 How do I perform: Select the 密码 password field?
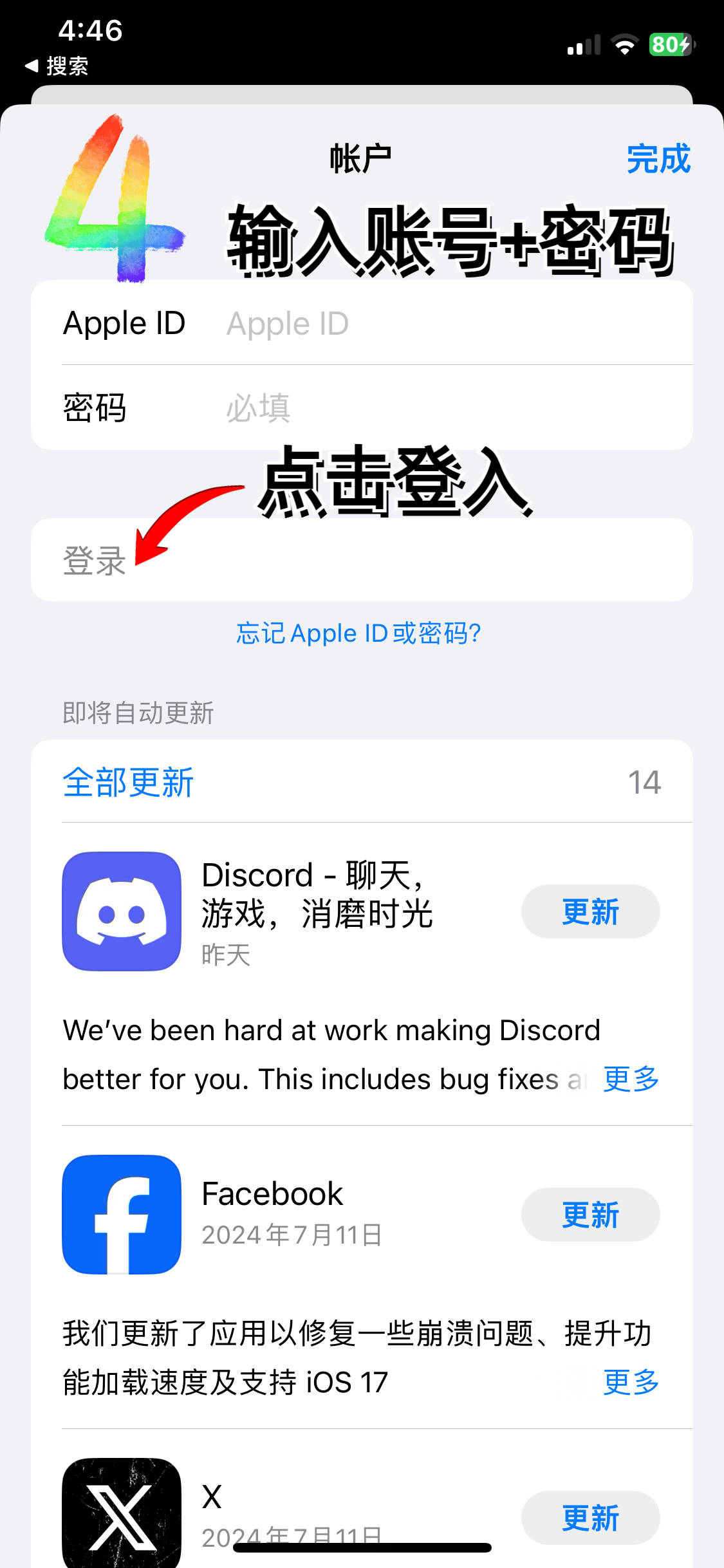click(450, 407)
